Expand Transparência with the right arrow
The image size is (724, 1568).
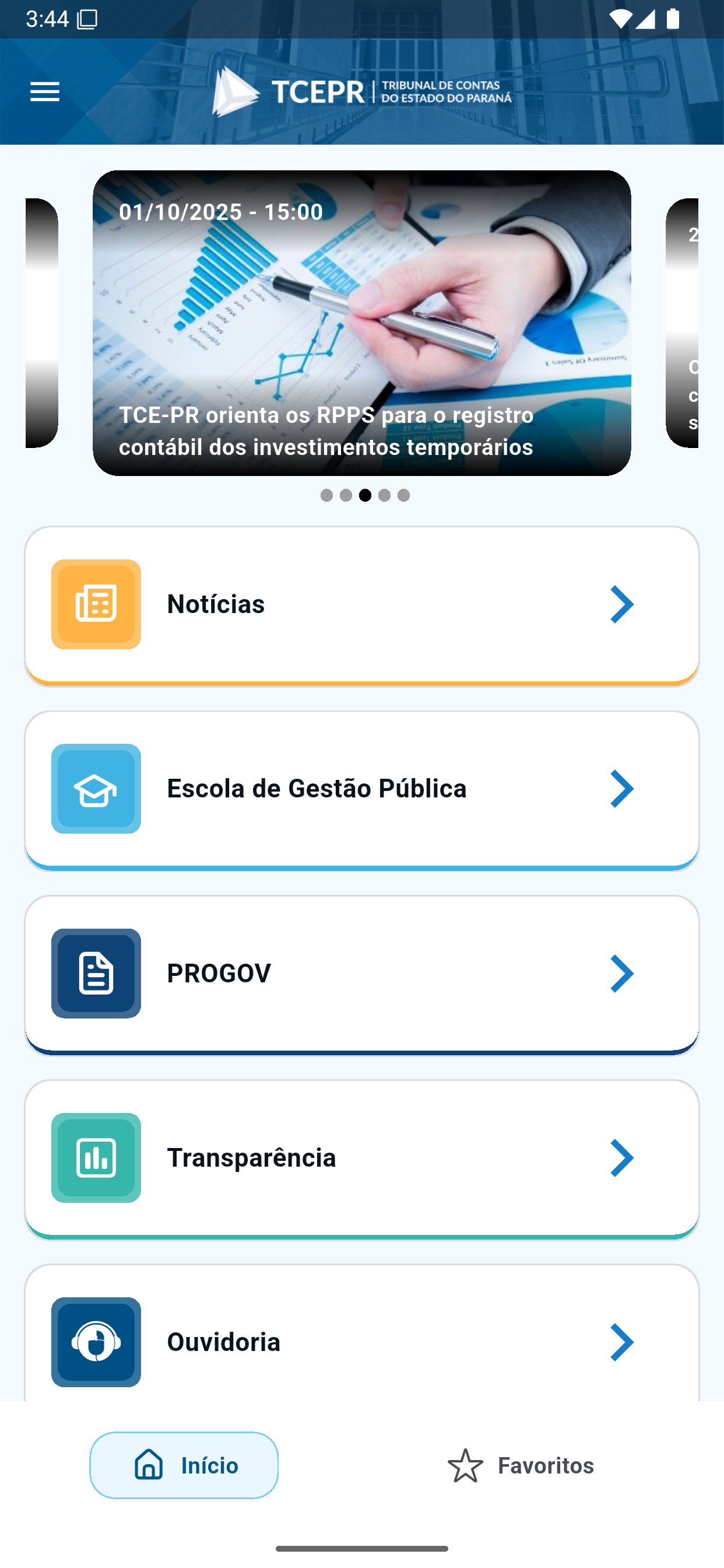pyautogui.click(x=621, y=1158)
